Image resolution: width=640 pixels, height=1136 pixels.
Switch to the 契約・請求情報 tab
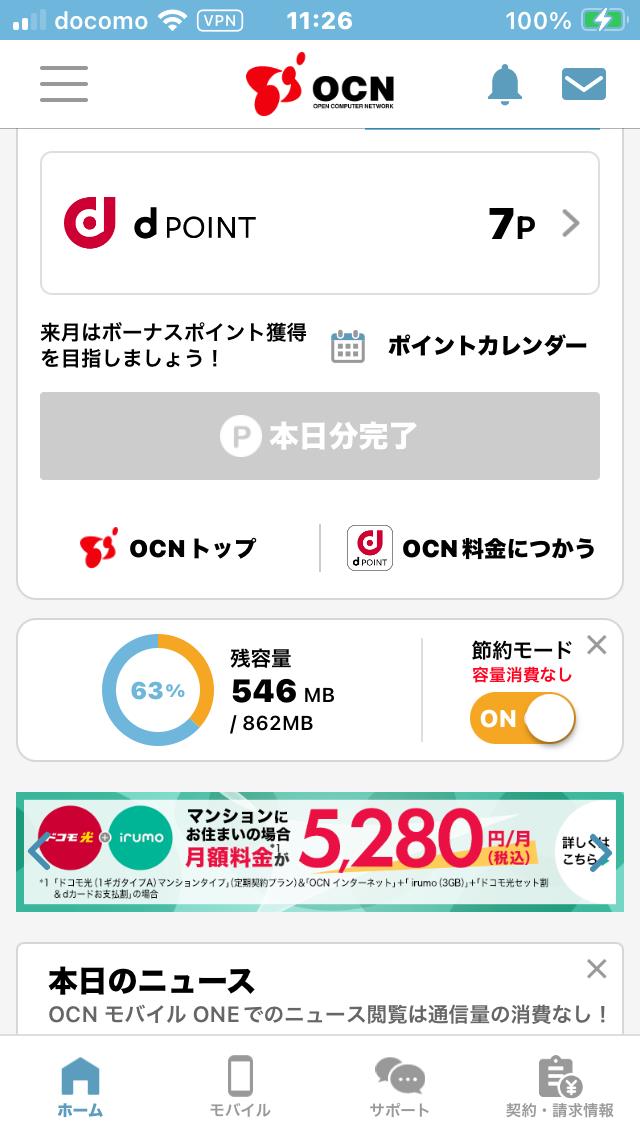pyautogui.click(x=560, y=1087)
